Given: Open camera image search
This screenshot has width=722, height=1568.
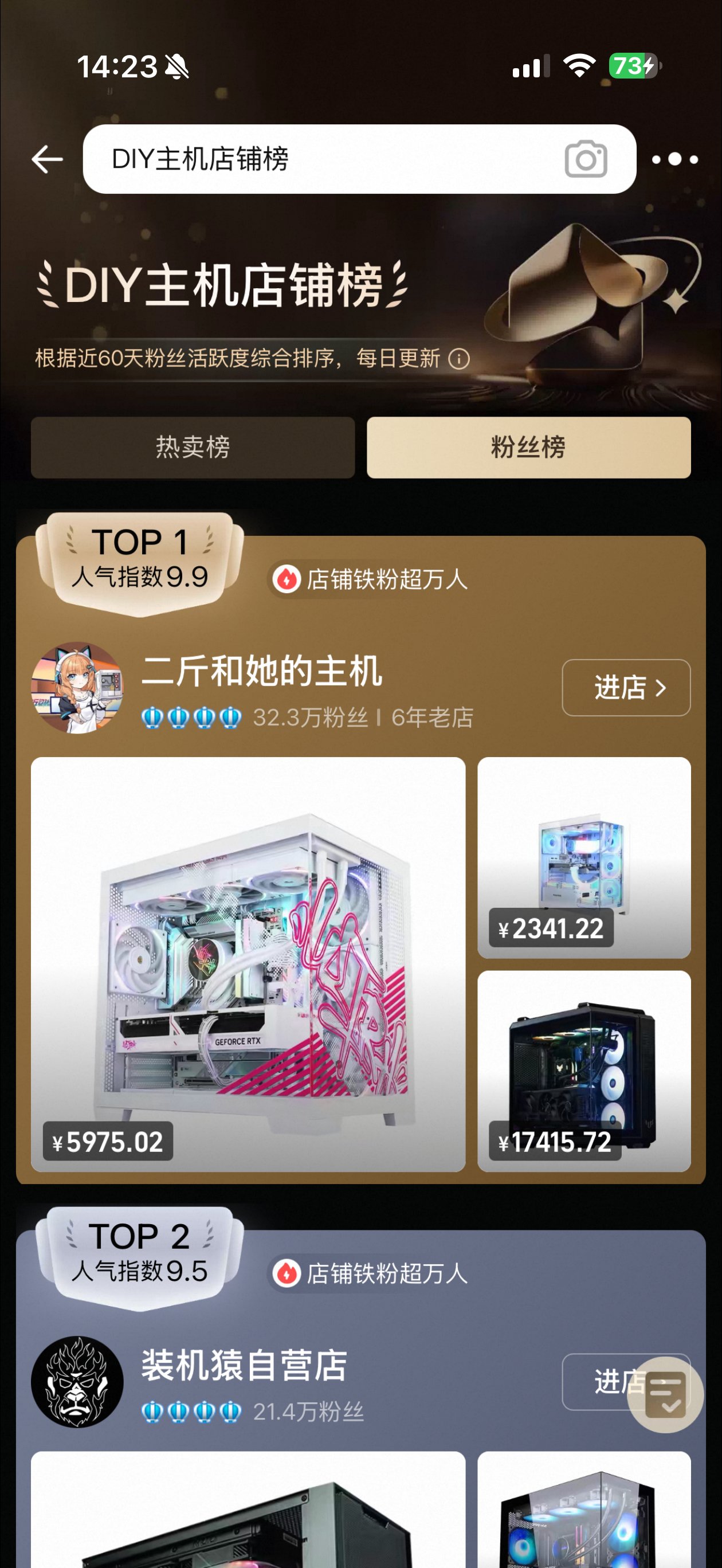Looking at the screenshot, I should click(x=586, y=159).
